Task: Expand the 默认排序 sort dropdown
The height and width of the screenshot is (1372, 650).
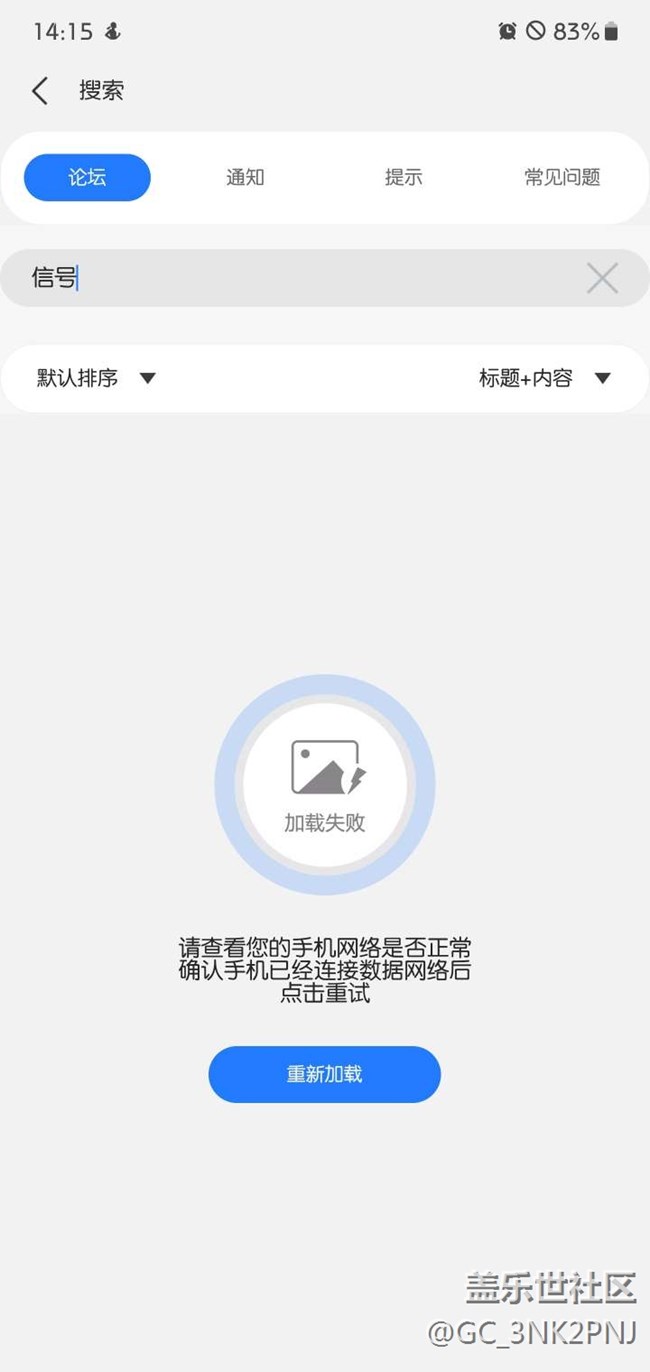Action: coord(97,378)
